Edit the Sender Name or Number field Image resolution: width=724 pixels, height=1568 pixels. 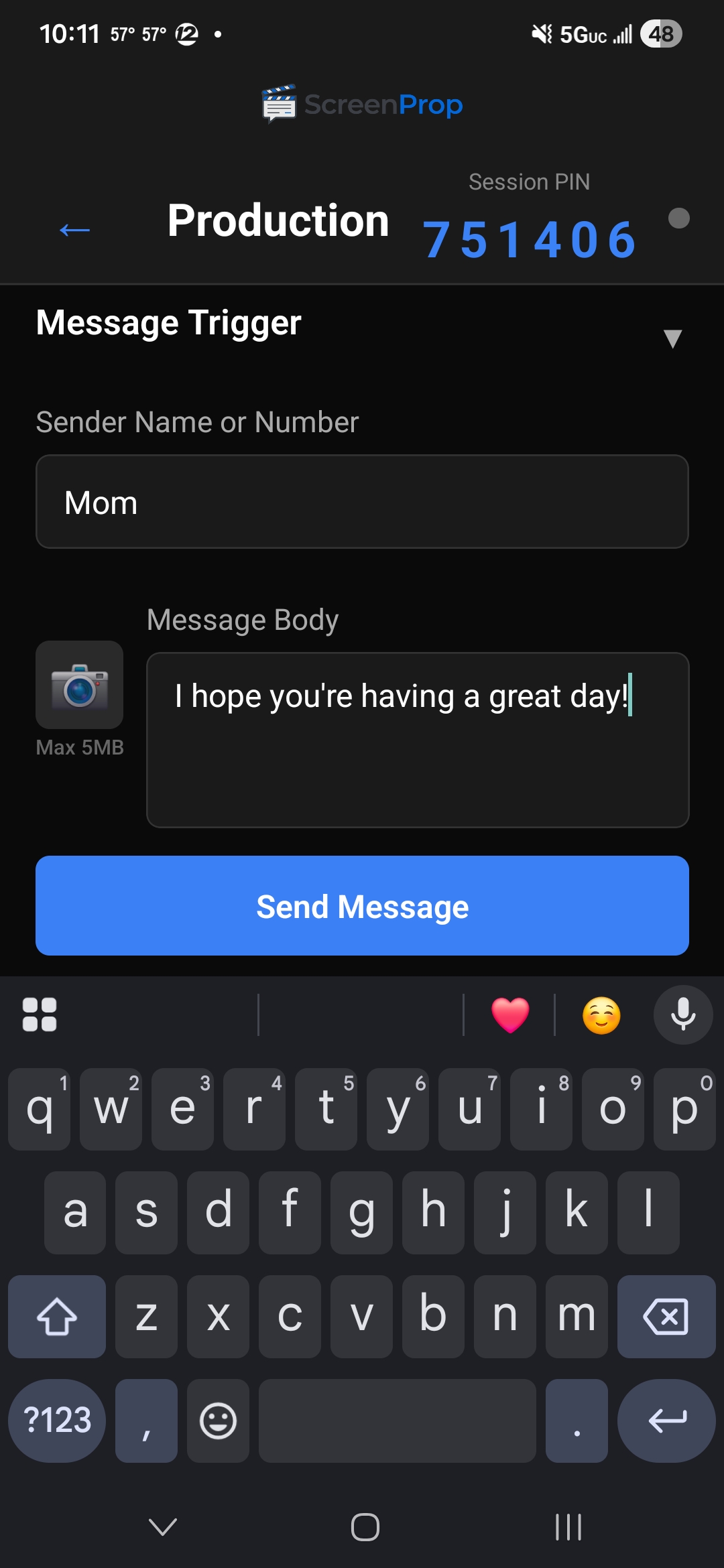pyautogui.click(x=362, y=502)
